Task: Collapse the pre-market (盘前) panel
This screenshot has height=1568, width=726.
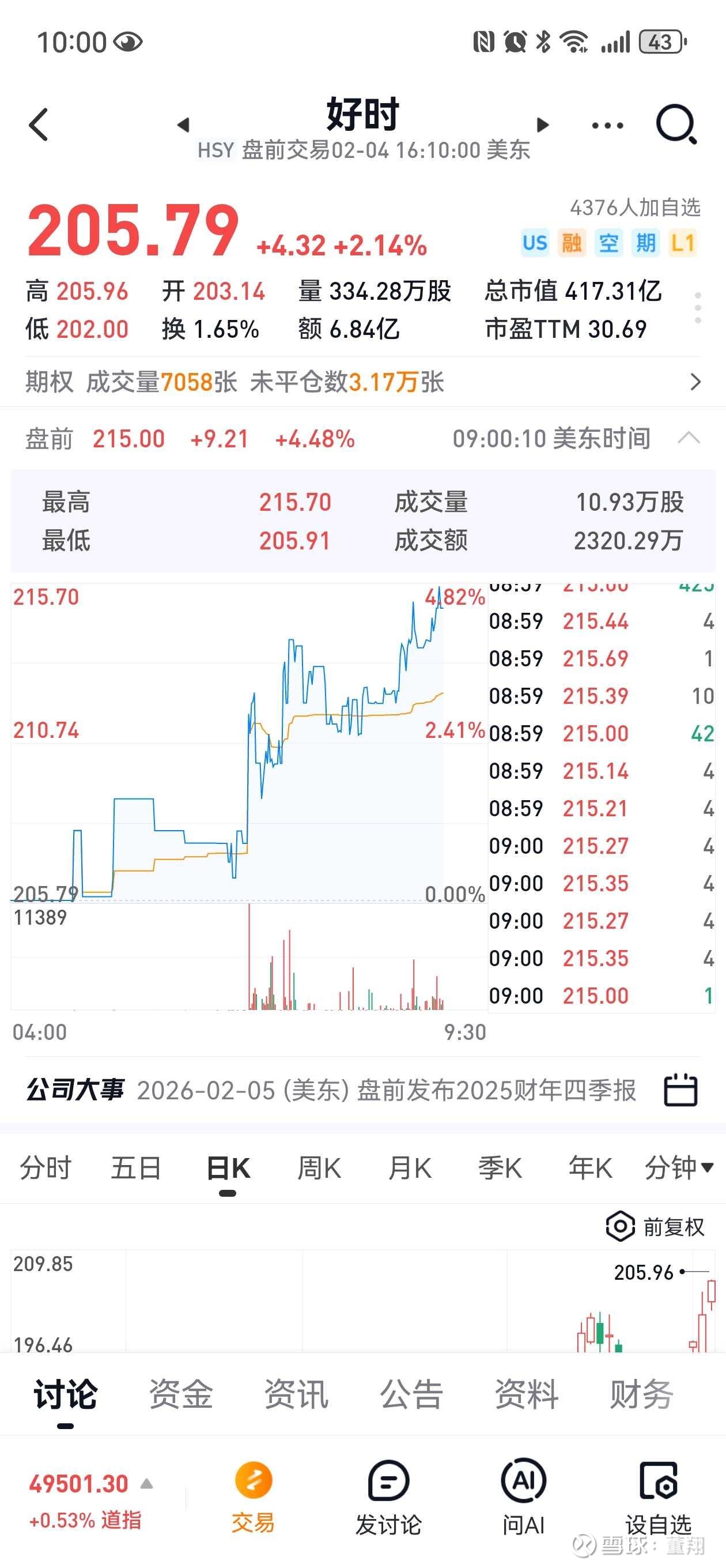Action: click(x=689, y=438)
